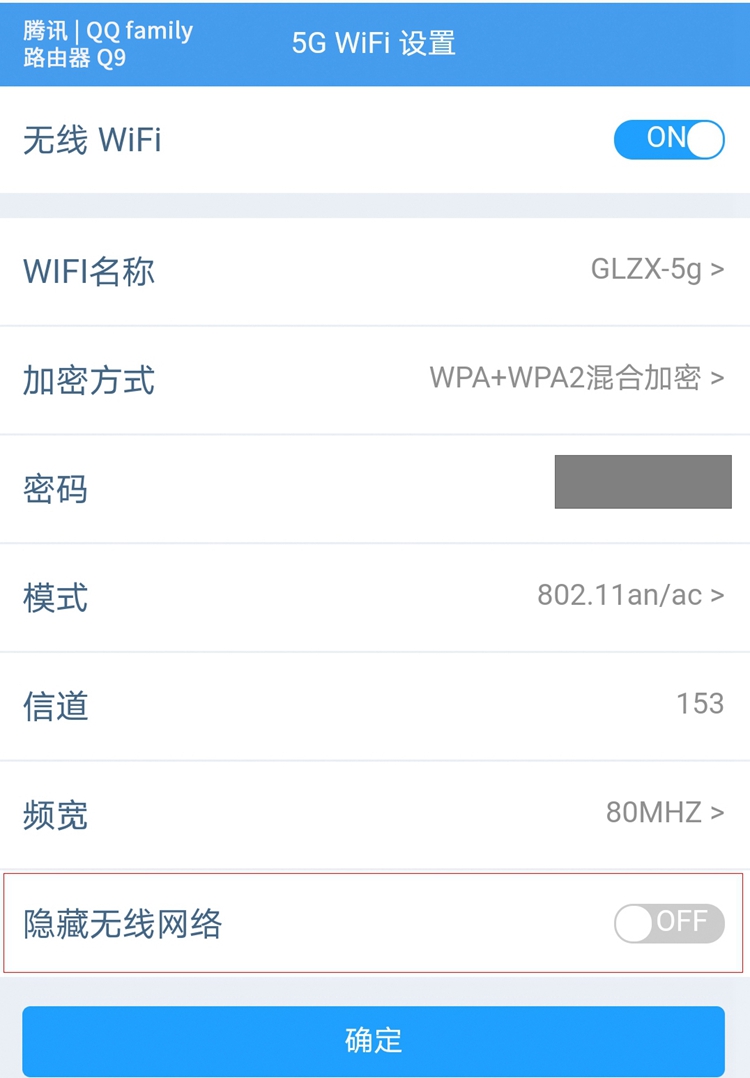Click the chevron beside 80MHZ

coord(718,813)
